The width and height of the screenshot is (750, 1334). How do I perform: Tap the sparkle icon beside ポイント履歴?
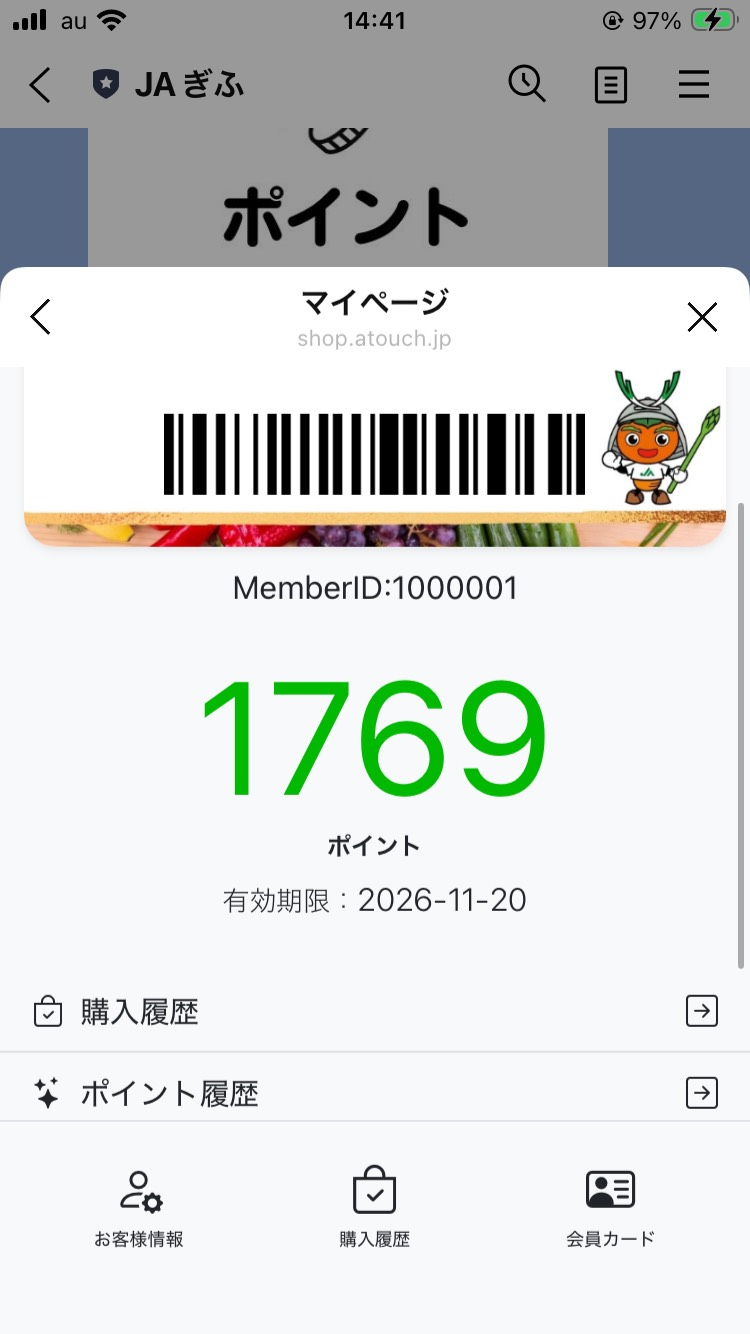click(47, 1093)
